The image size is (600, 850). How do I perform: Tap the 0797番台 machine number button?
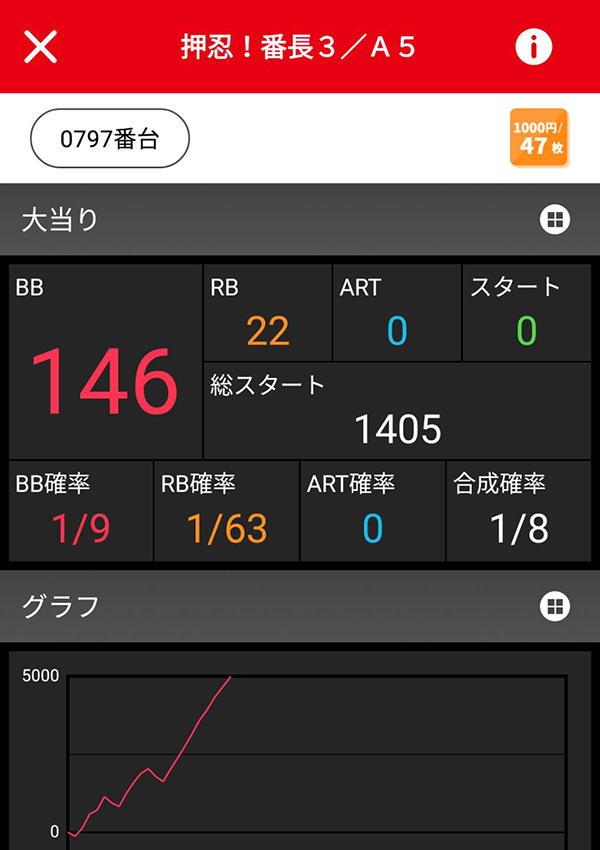[110, 139]
